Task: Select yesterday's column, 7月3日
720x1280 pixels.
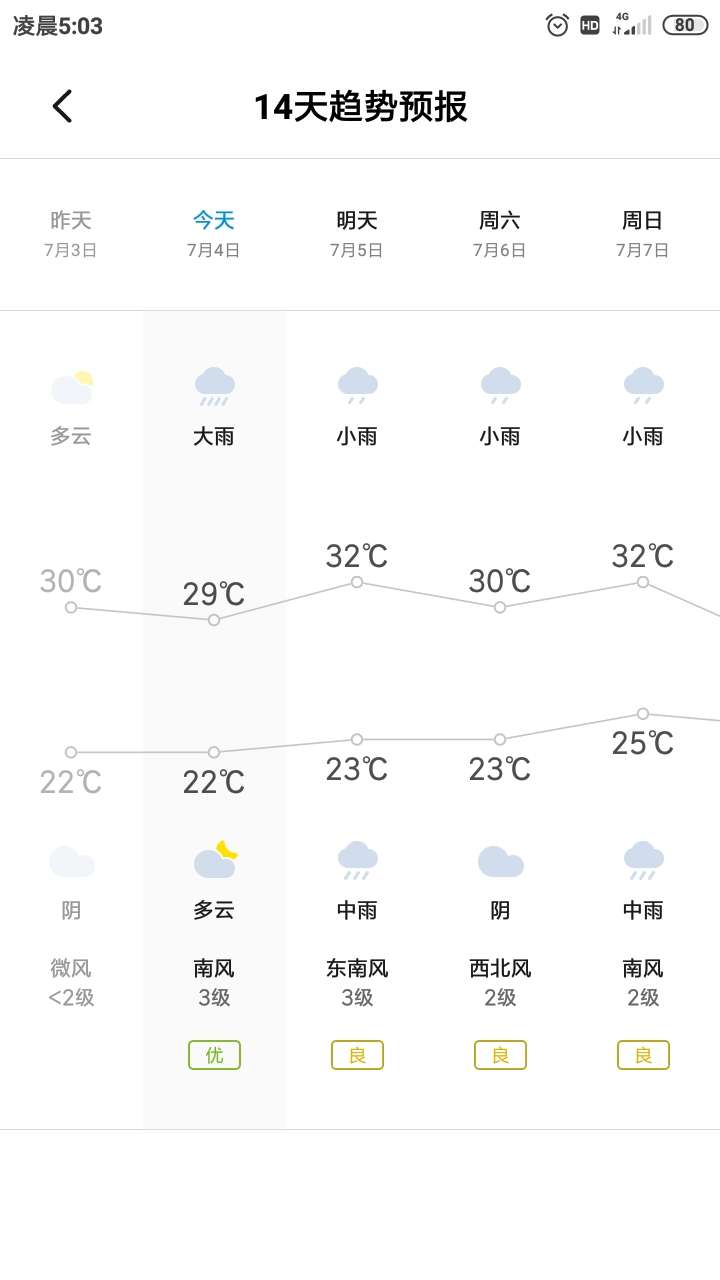Action: pos(71,234)
